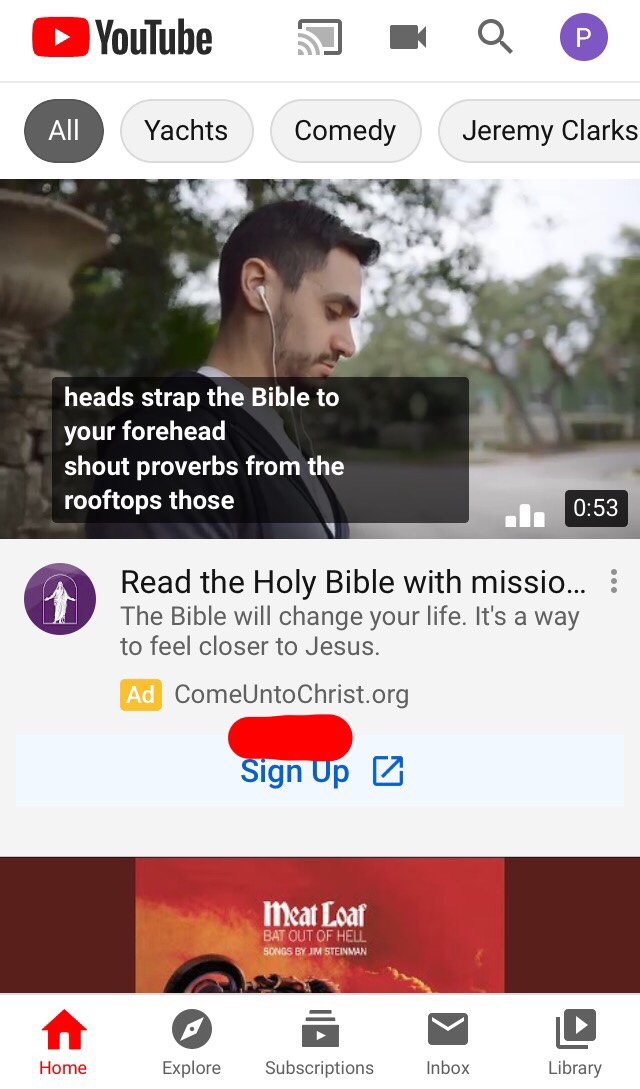Filter feed by Yachts chip
The width and height of the screenshot is (640, 1089).
(186, 131)
